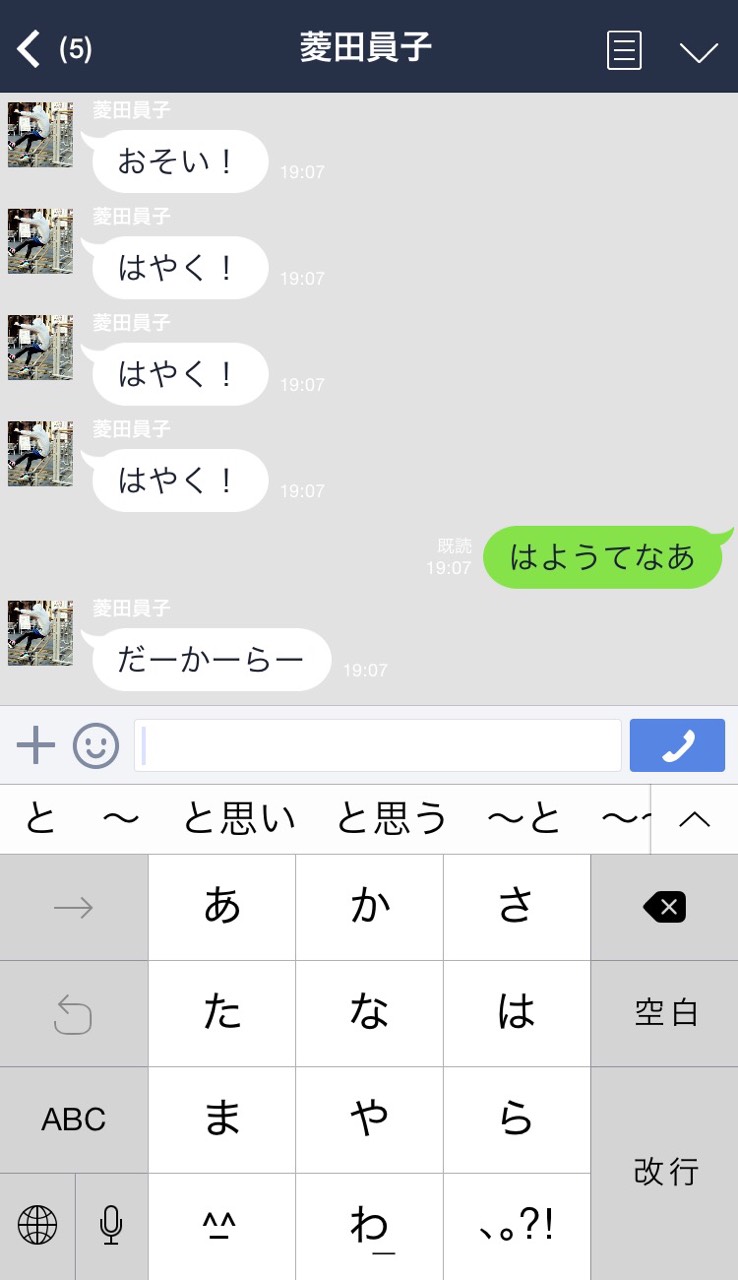The width and height of the screenshot is (738, 1280).
Task: Open the plus attachment menu
Action: (x=36, y=745)
